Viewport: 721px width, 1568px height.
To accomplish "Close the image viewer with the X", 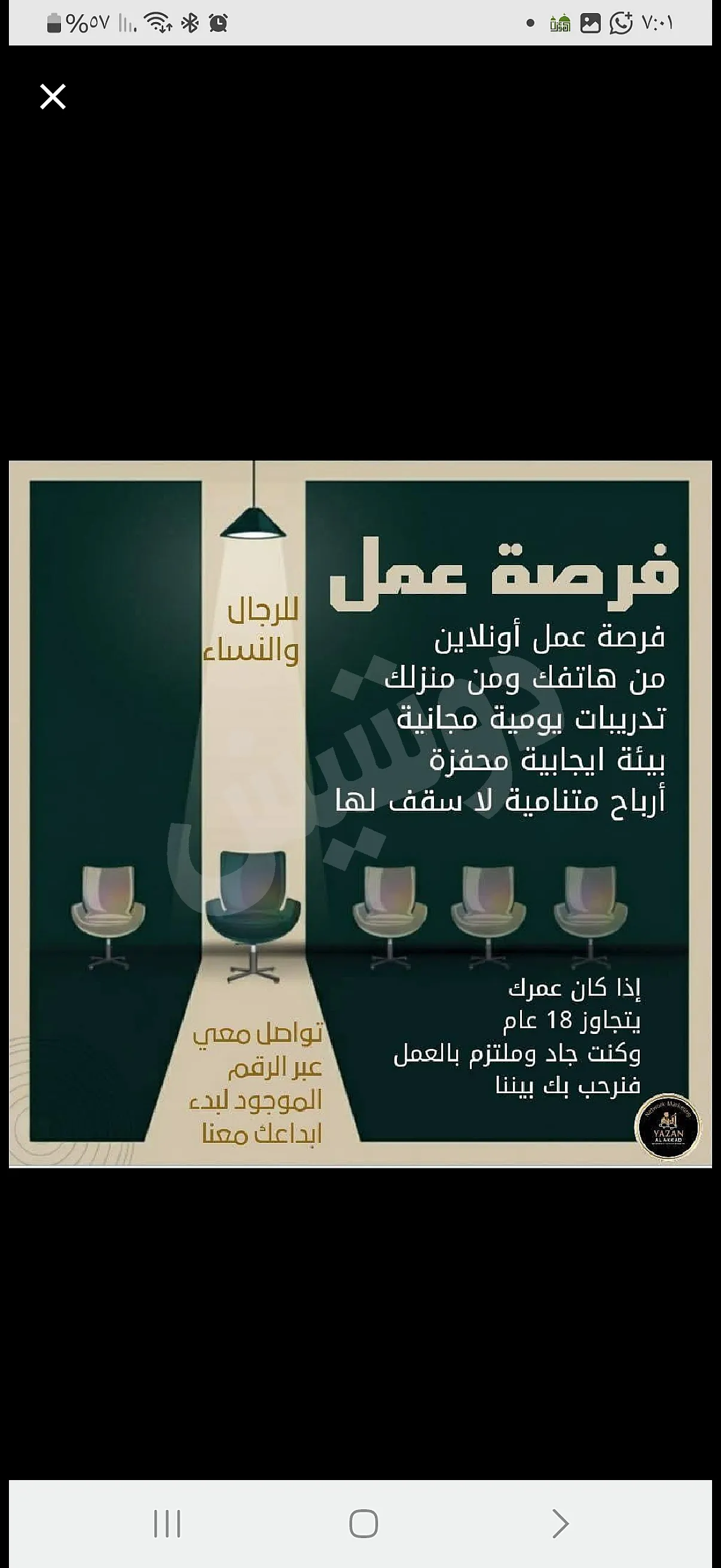I will (53, 96).
